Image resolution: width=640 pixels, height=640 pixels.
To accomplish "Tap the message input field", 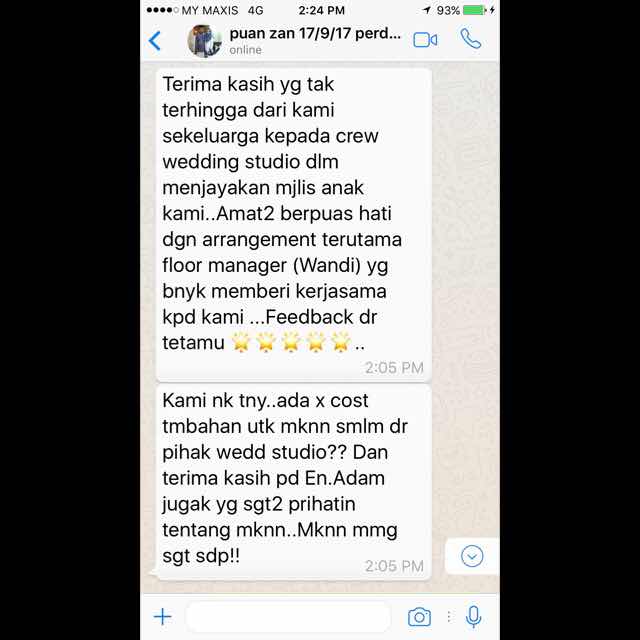I will (288, 617).
